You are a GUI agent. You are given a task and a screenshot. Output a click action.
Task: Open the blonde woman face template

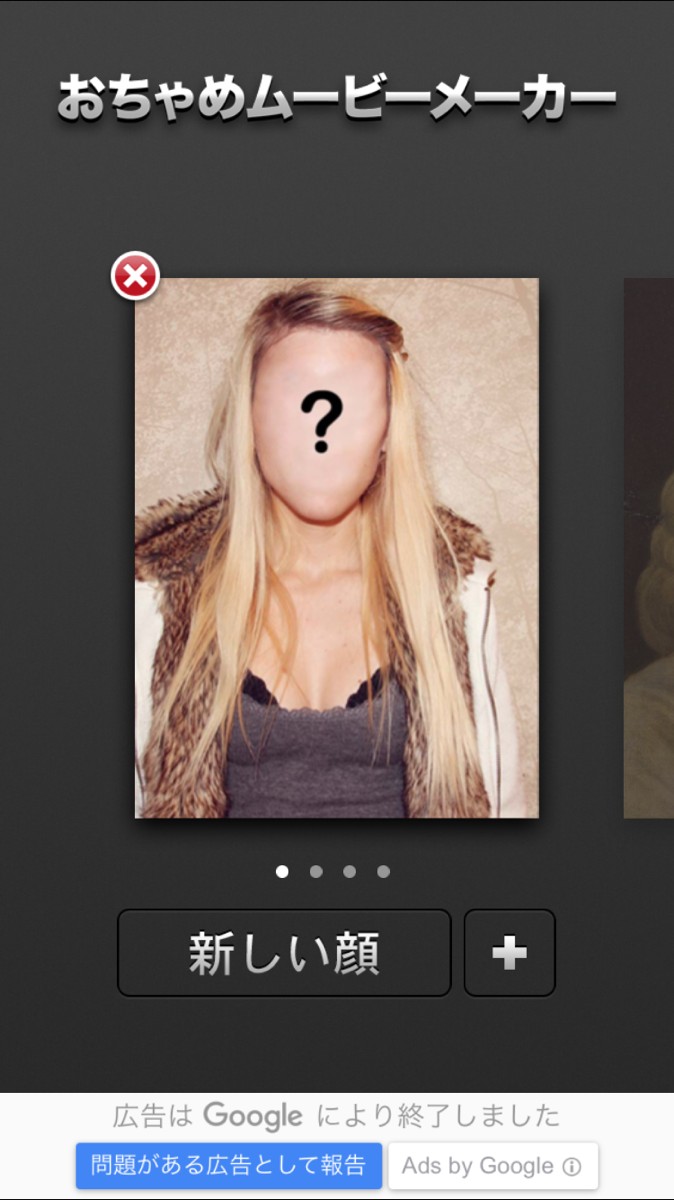pos(337,548)
